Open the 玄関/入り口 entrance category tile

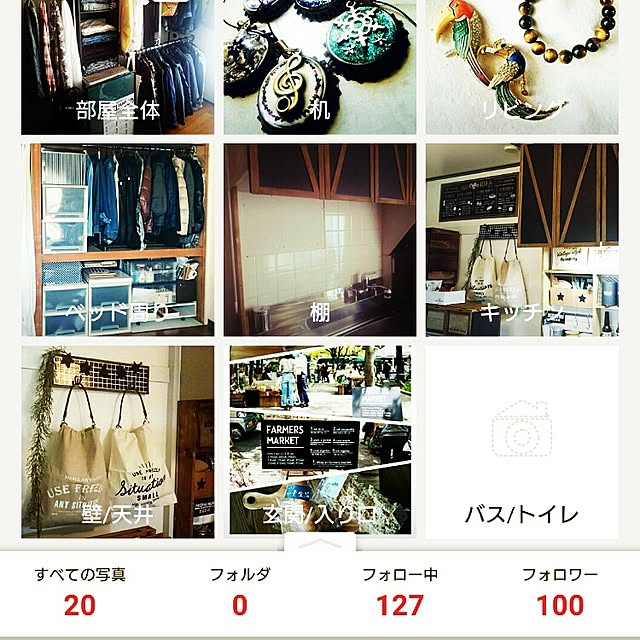[x=320, y=442]
